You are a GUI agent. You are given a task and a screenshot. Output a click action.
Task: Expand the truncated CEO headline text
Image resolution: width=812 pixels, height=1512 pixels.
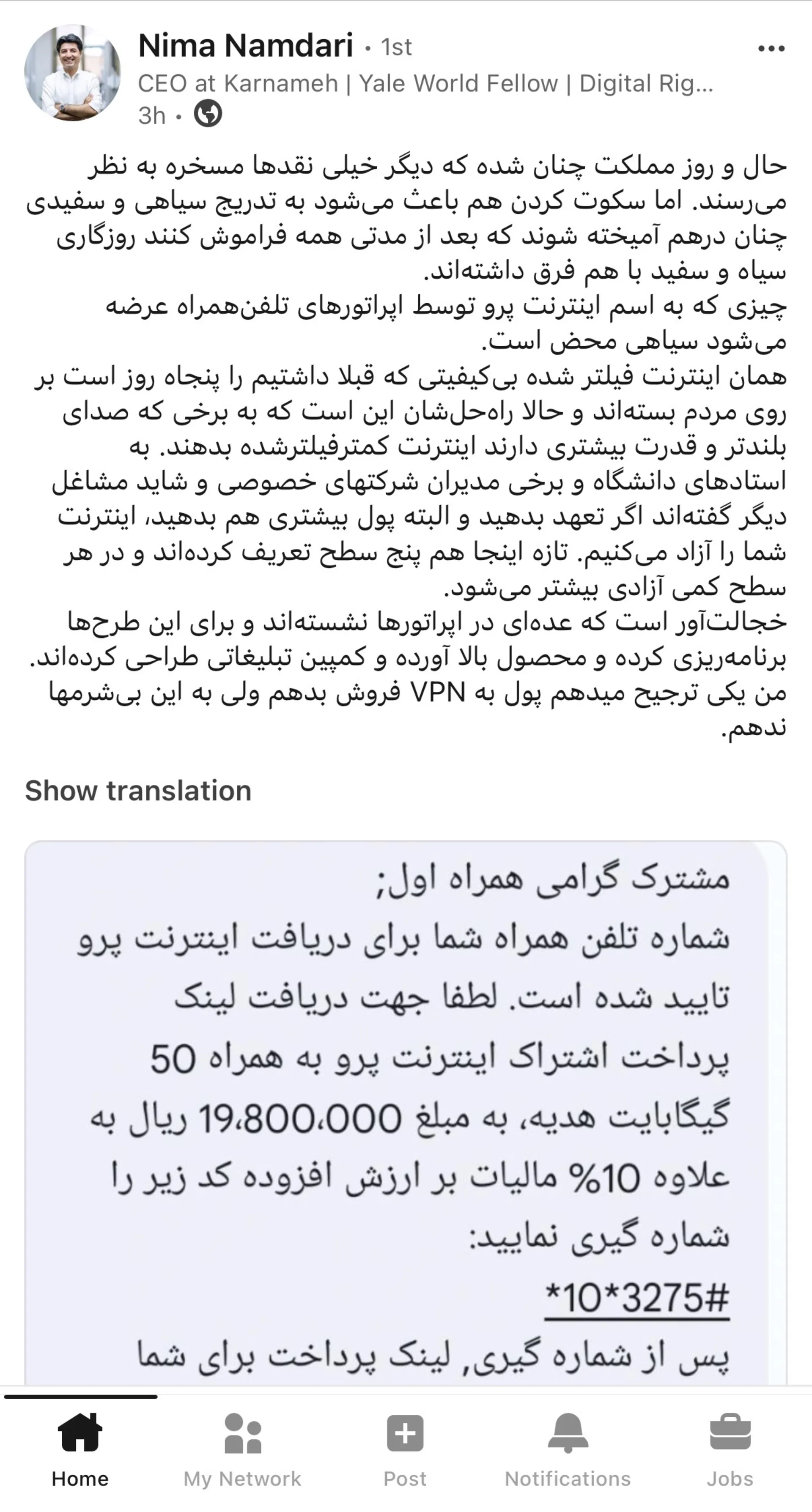[x=426, y=85]
